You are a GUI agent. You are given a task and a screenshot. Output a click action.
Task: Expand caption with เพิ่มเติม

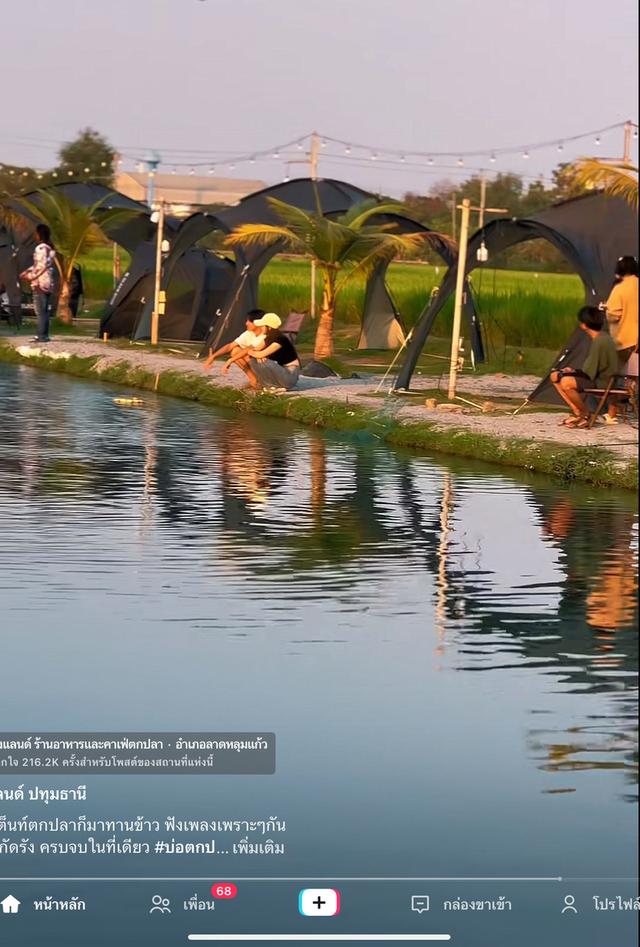(x=258, y=847)
